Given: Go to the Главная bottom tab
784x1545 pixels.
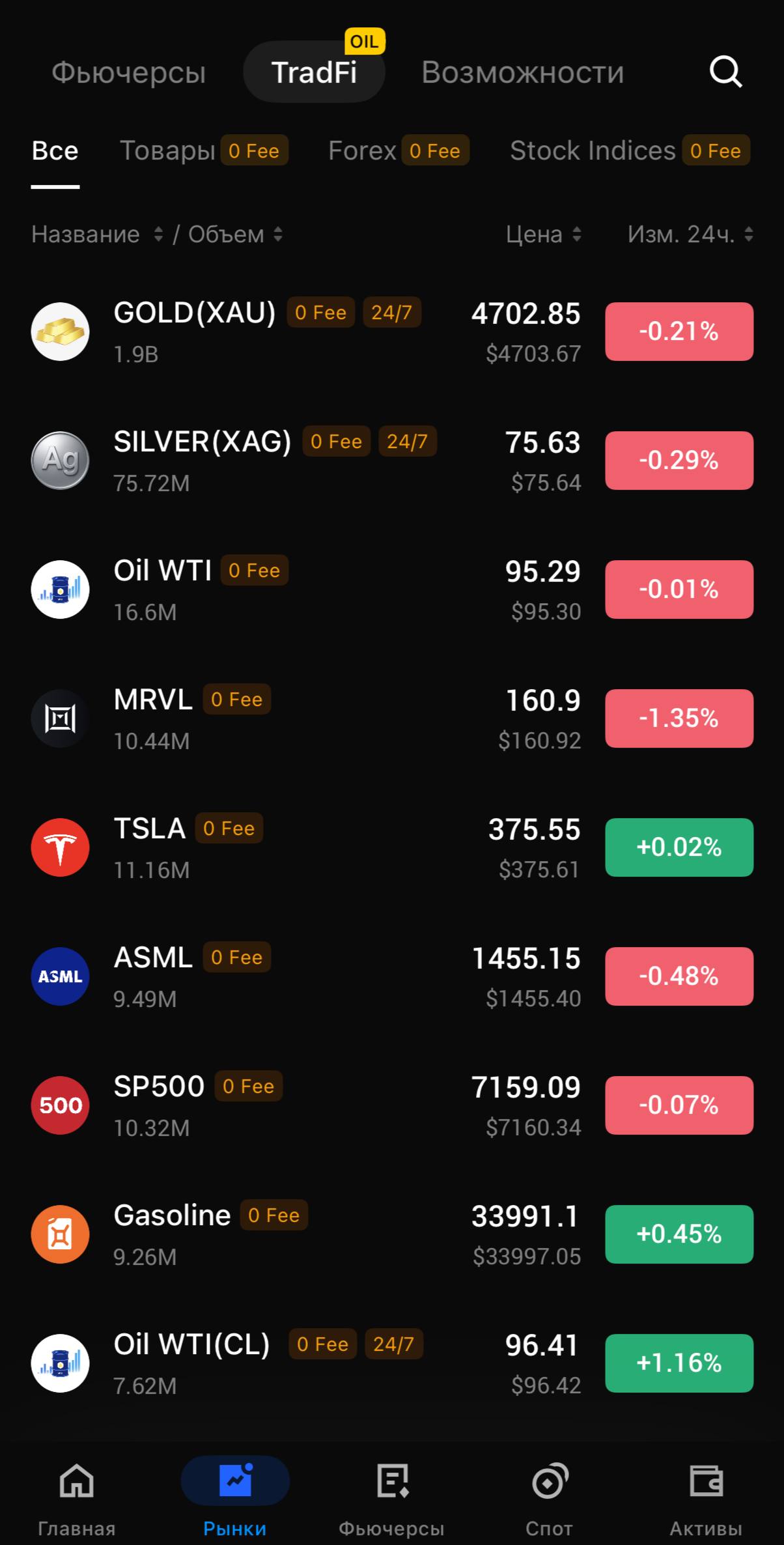Looking at the screenshot, I should coord(77,1497).
